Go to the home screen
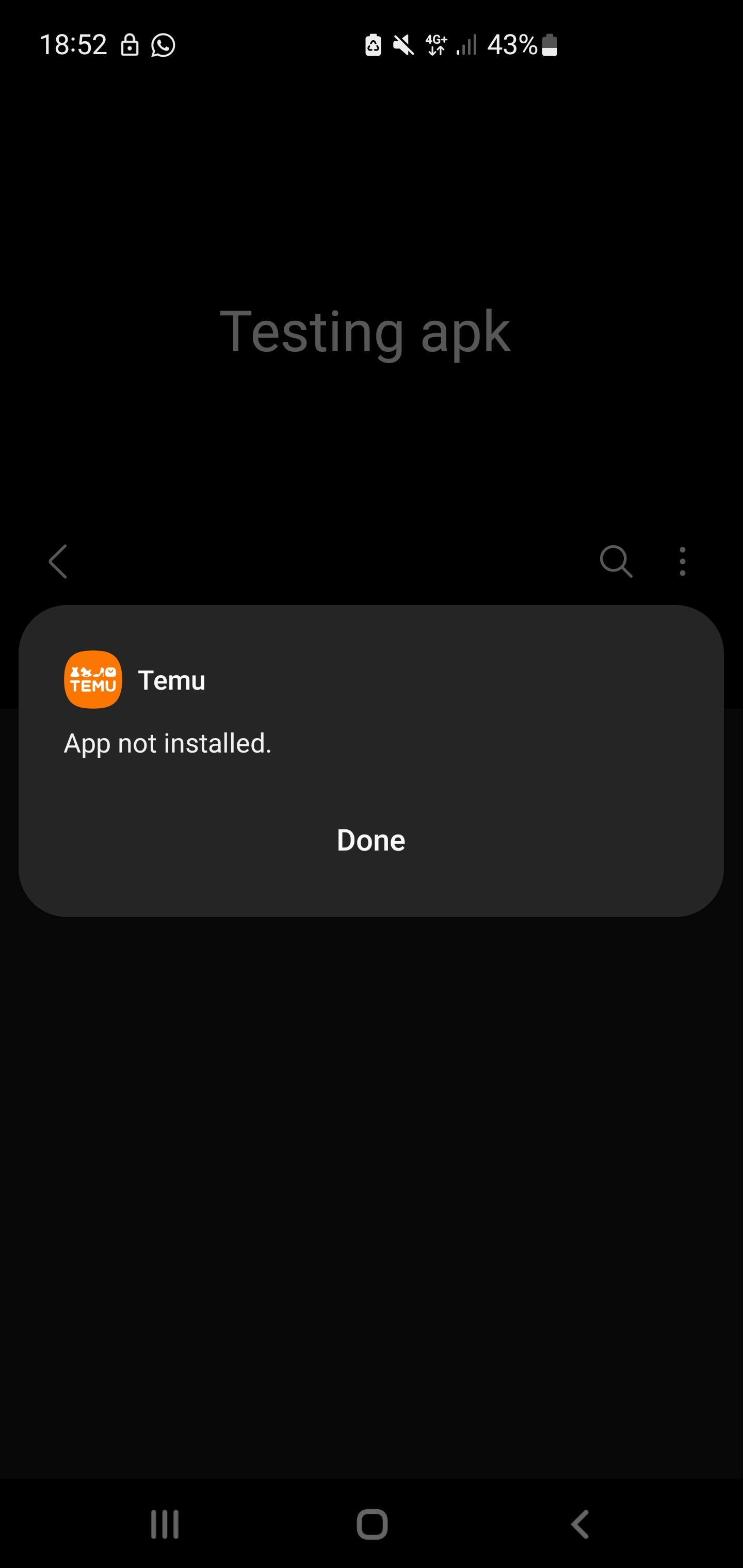 (x=372, y=1525)
